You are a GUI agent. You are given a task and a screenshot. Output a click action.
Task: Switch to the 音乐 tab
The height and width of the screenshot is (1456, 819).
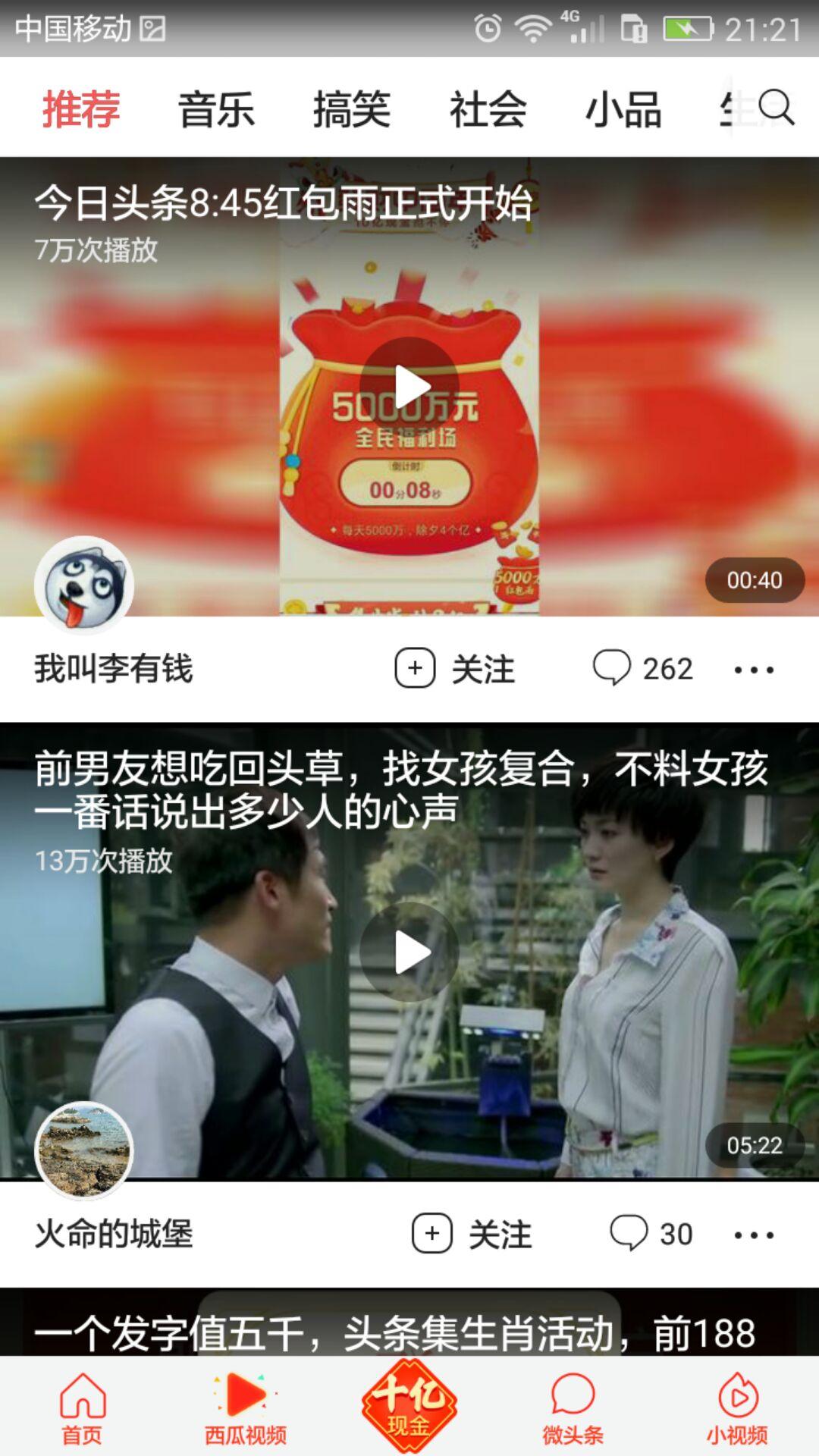click(216, 109)
